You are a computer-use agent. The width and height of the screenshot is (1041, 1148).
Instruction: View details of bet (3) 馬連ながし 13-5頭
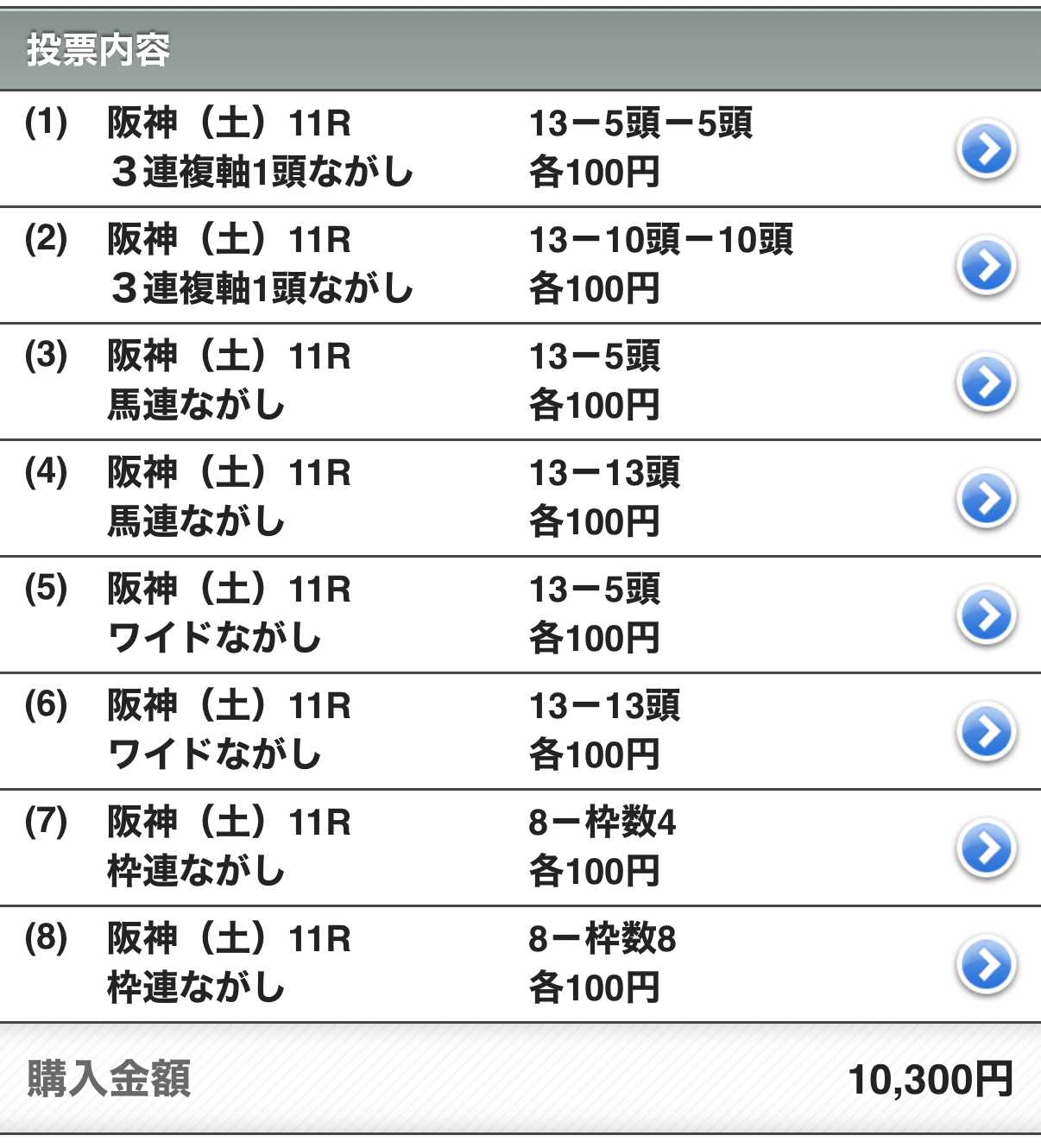[986, 382]
